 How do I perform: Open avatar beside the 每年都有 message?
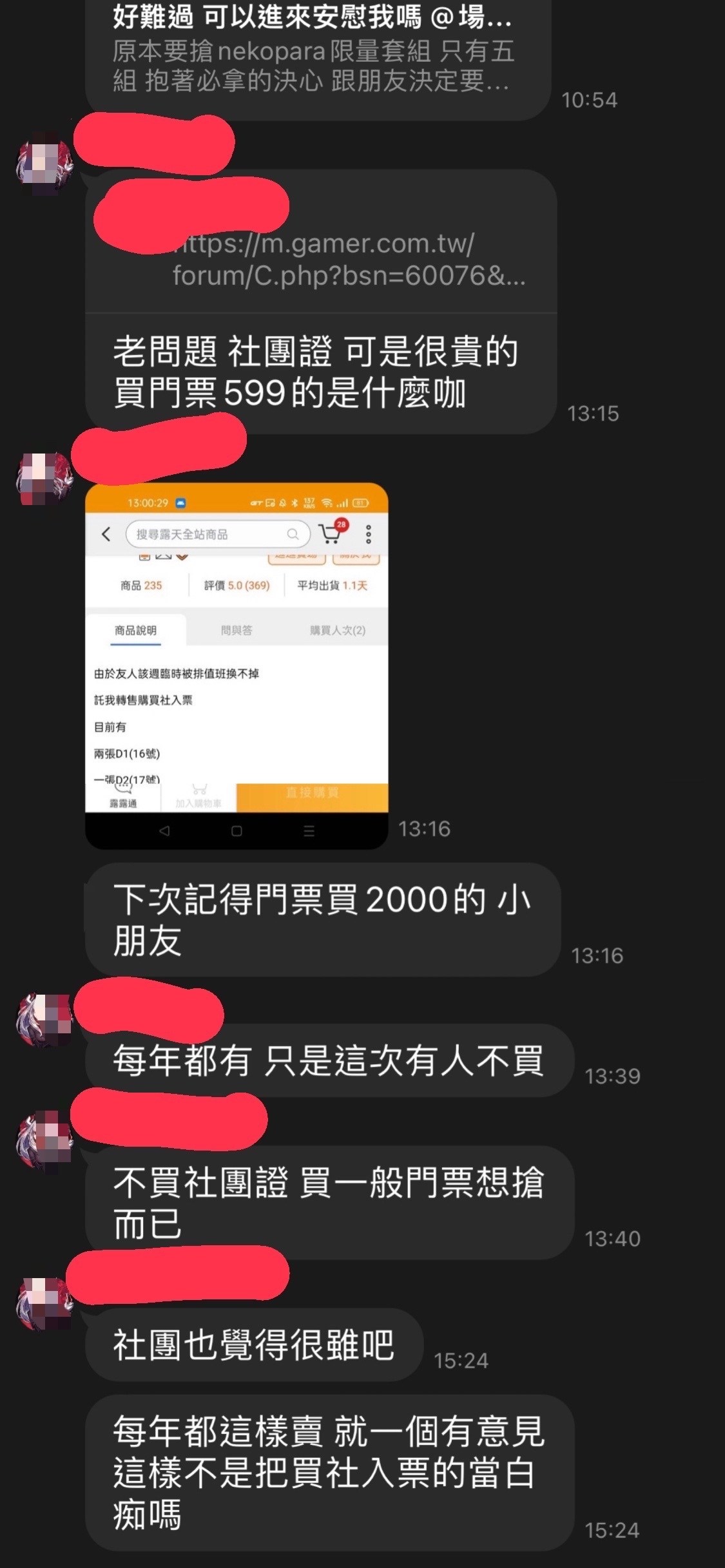click(x=44, y=1019)
